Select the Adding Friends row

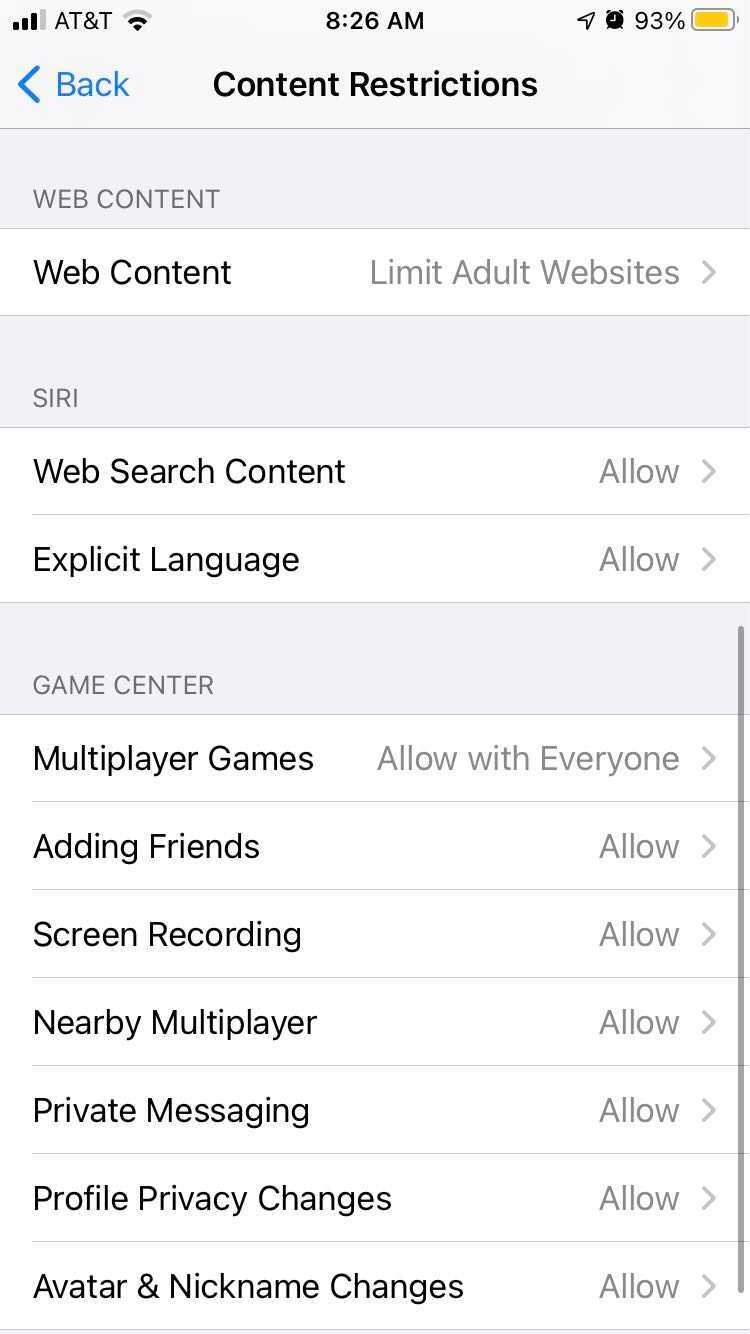coord(375,846)
